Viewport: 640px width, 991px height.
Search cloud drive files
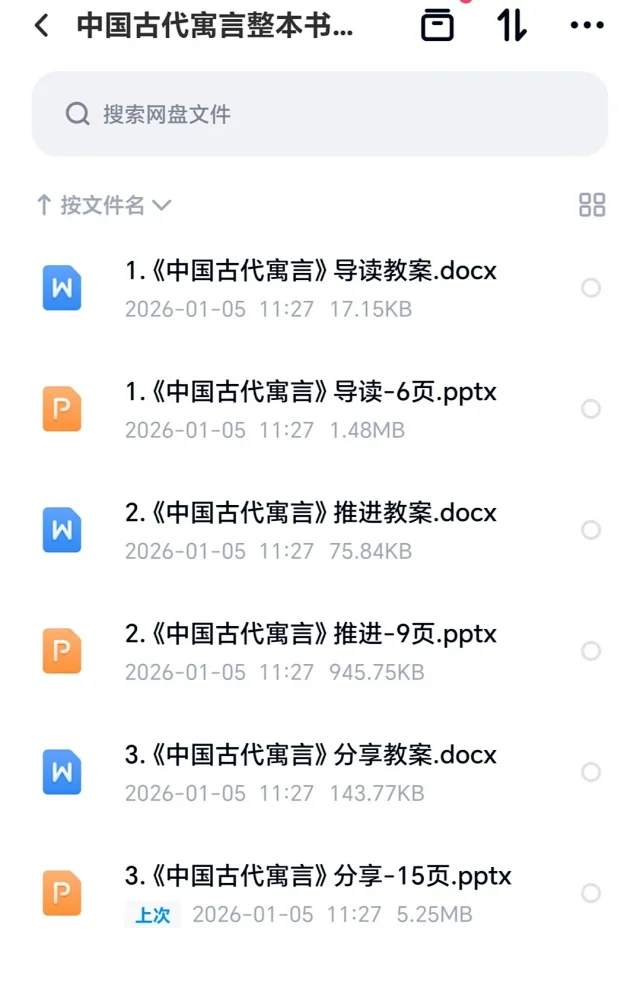320,114
